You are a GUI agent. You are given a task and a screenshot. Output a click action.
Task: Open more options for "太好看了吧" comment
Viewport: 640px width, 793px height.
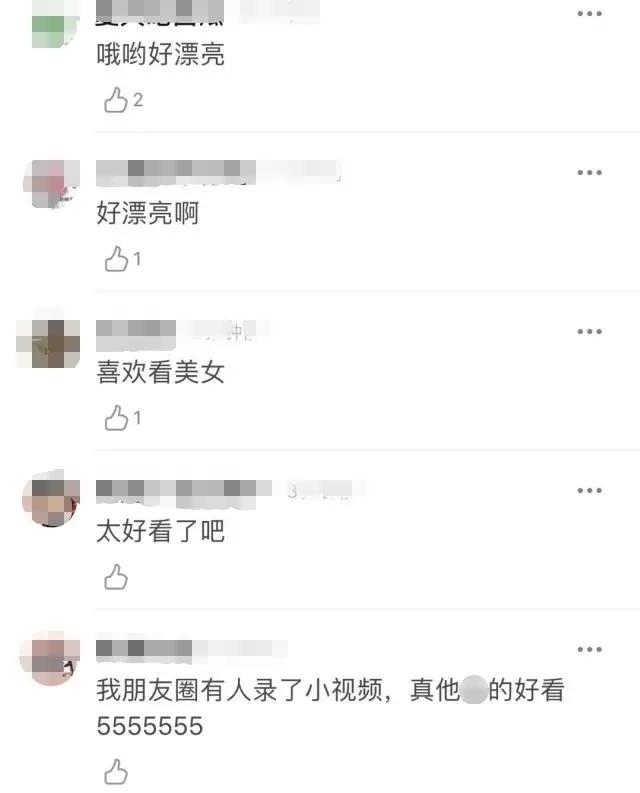tap(589, 490)
